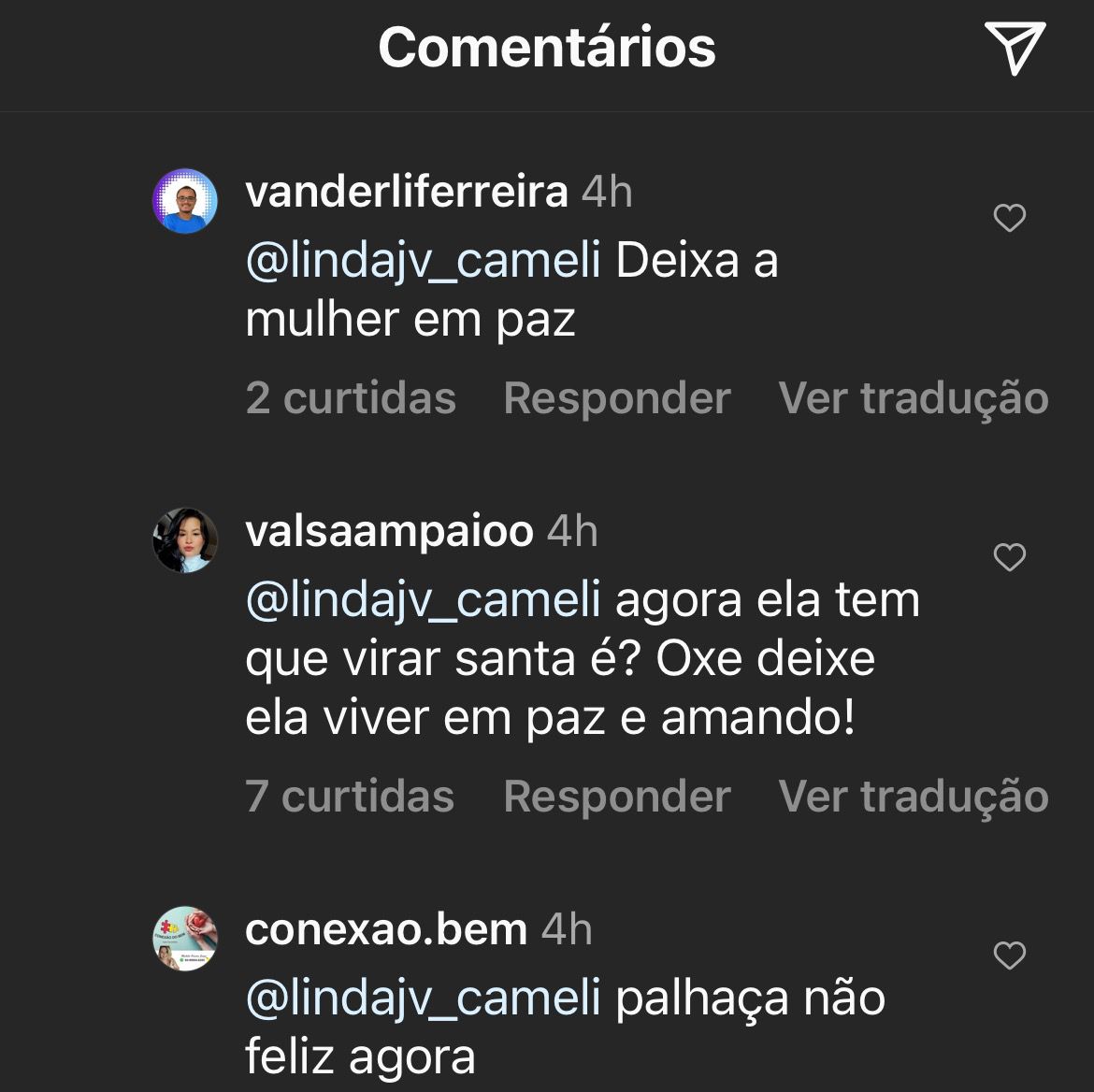
Task: See translation of valsaampaioo's comment
Action: 913,797
